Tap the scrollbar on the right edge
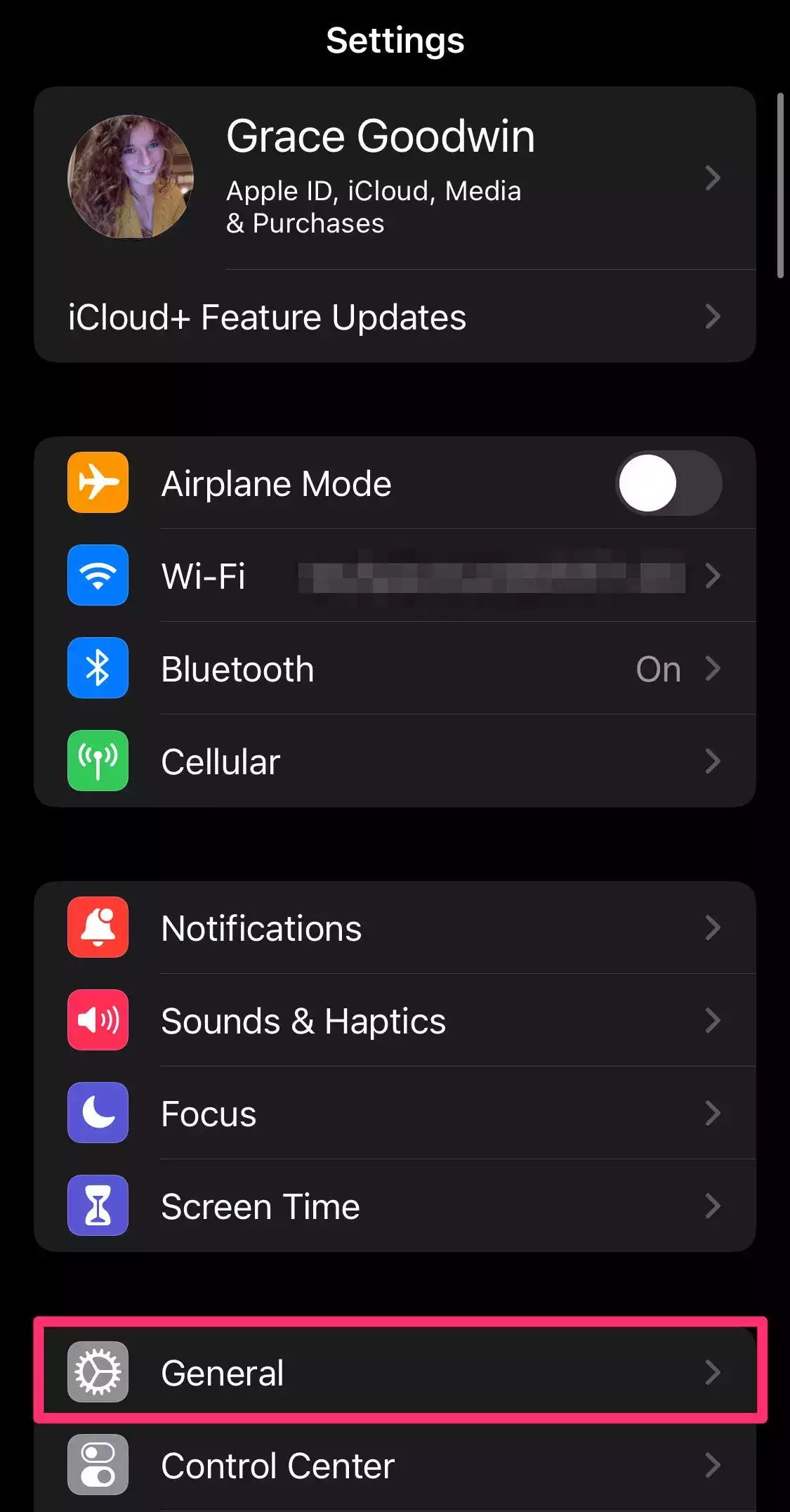 pos(780,183)
